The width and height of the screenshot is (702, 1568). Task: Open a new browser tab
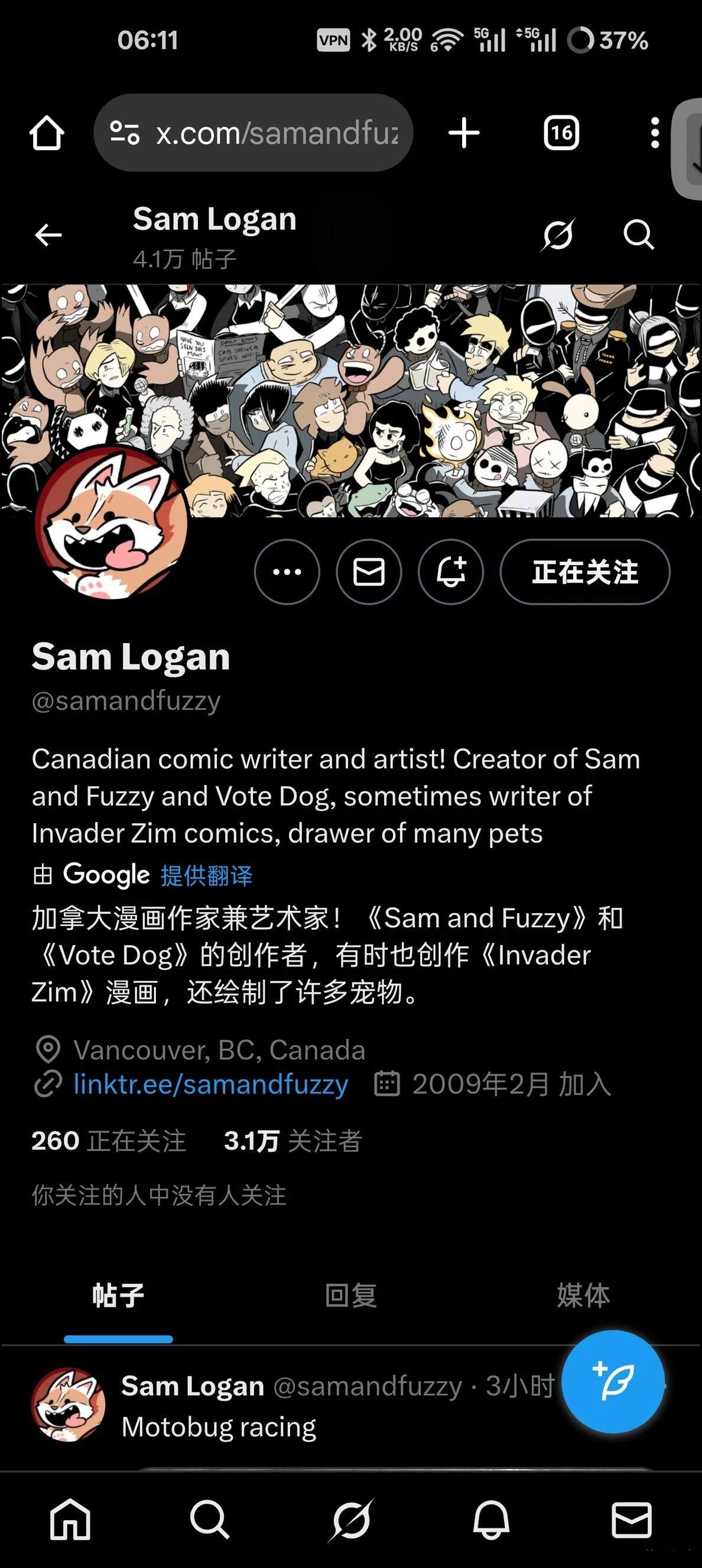click(463, 133)
